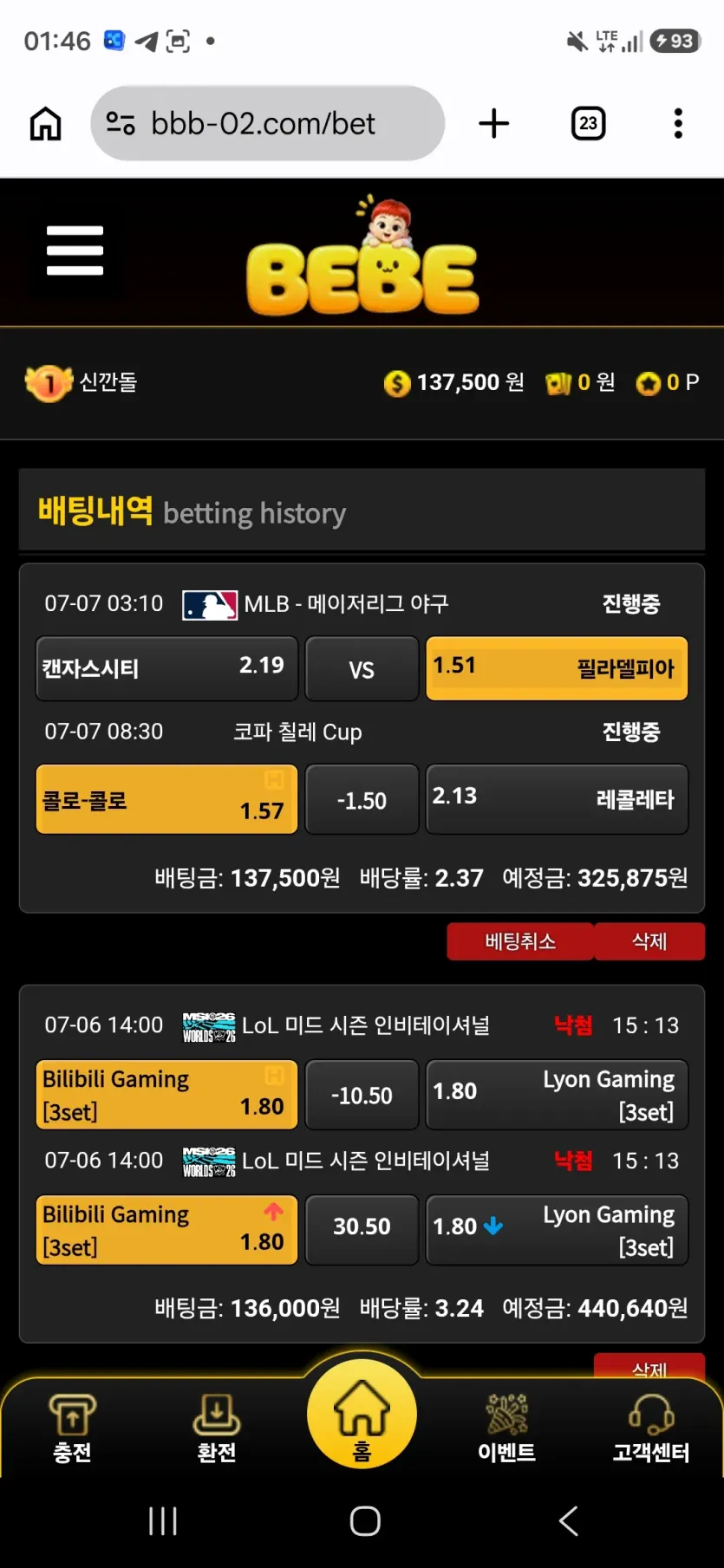Cancel the bet with 베팅취소
Image resolution: width=724 pixels, height=1568 pixels.
[x=520, y=941]
